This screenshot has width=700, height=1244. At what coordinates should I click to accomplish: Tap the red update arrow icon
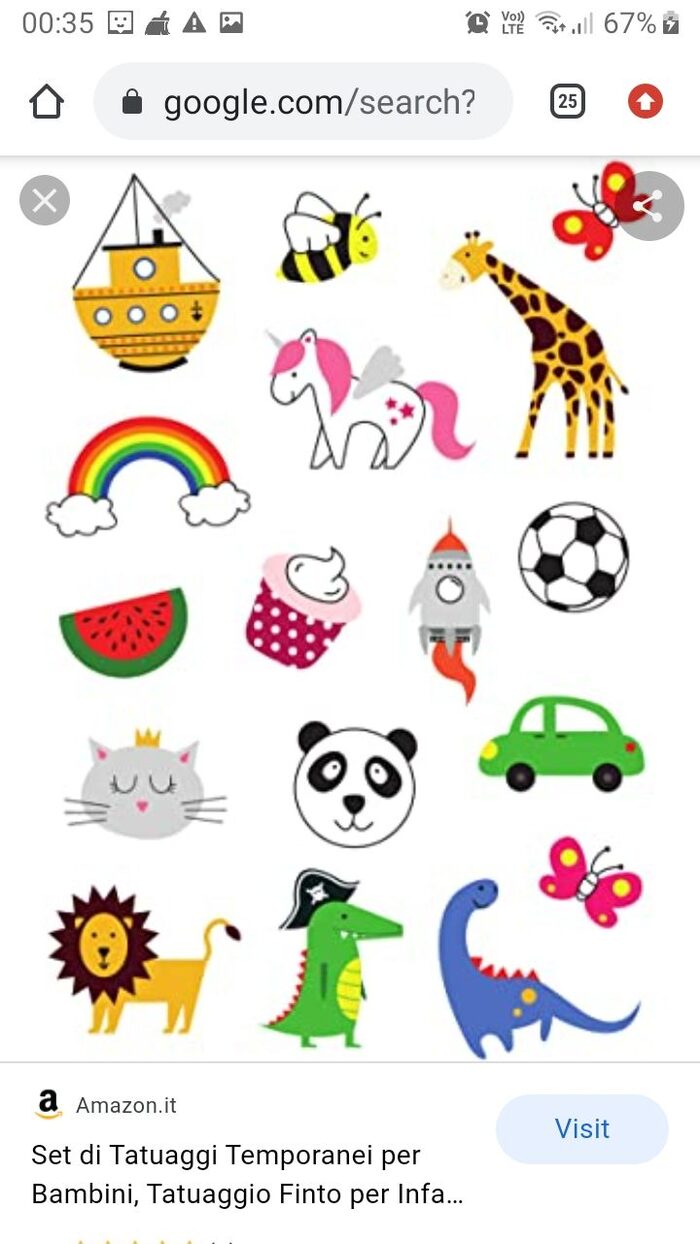[645, 101]
